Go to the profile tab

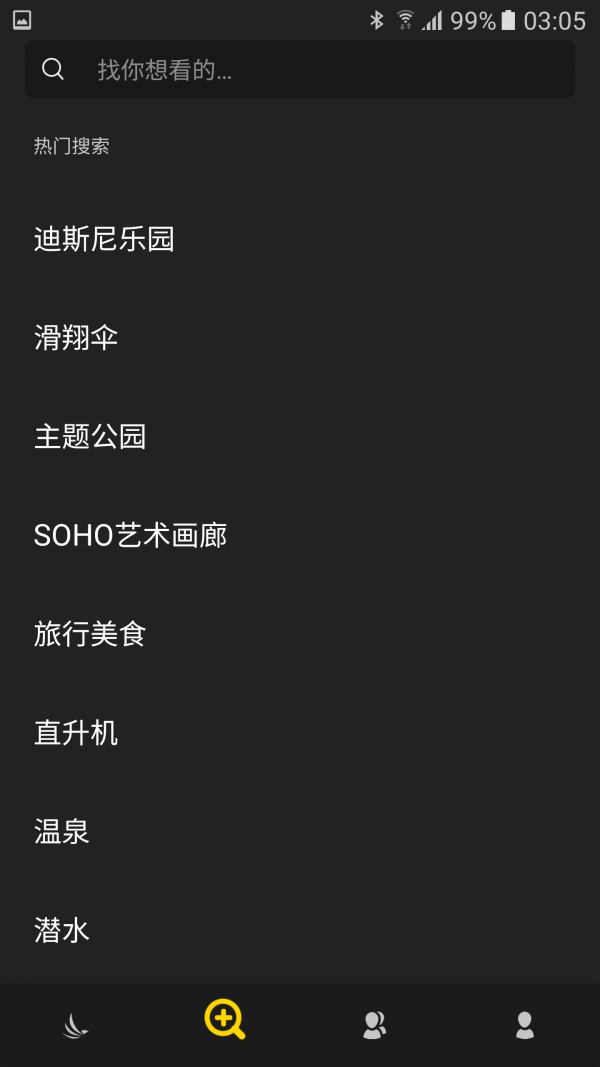tap(524, 1024)
